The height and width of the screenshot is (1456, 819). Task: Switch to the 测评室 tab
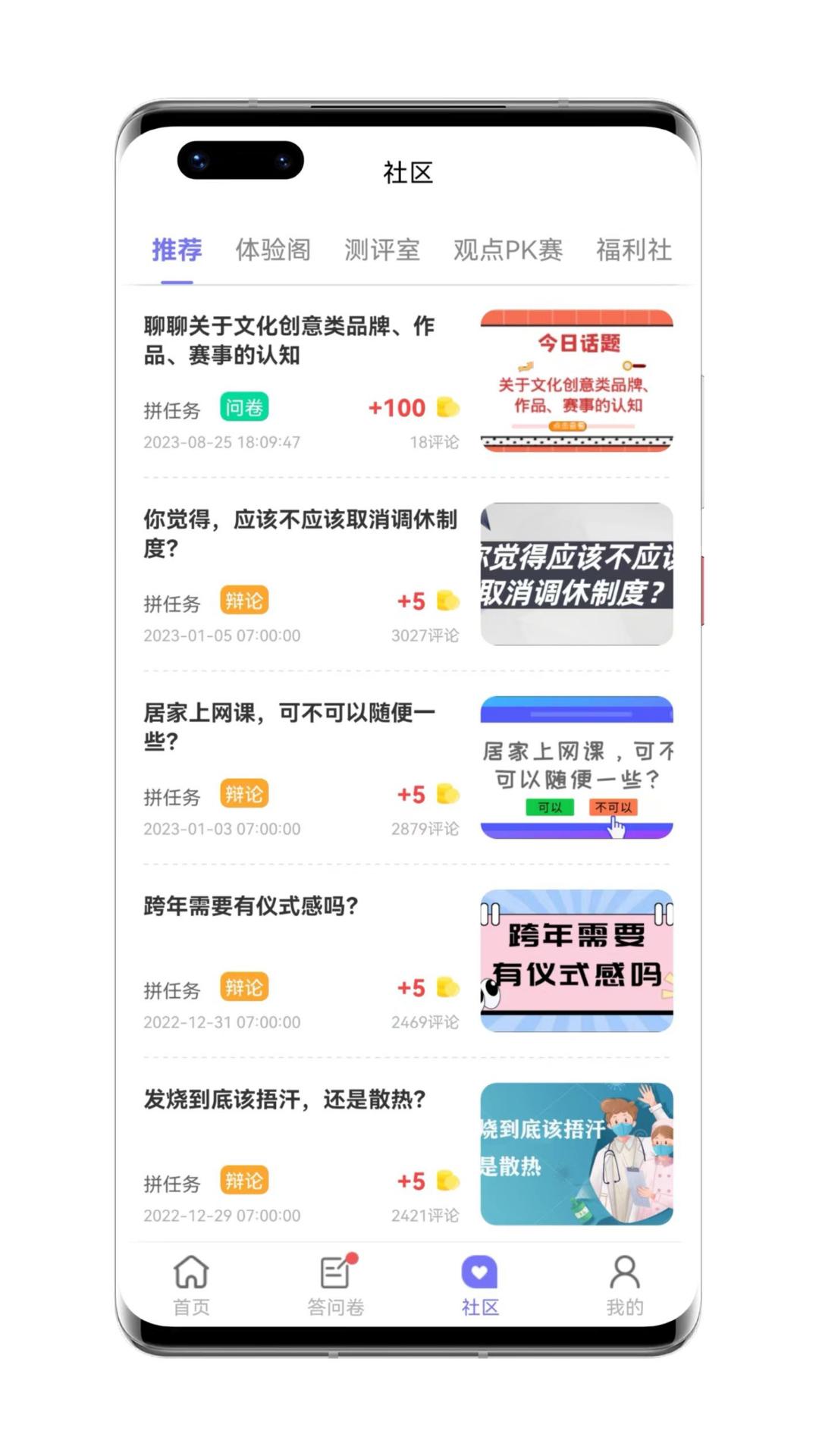383,250
